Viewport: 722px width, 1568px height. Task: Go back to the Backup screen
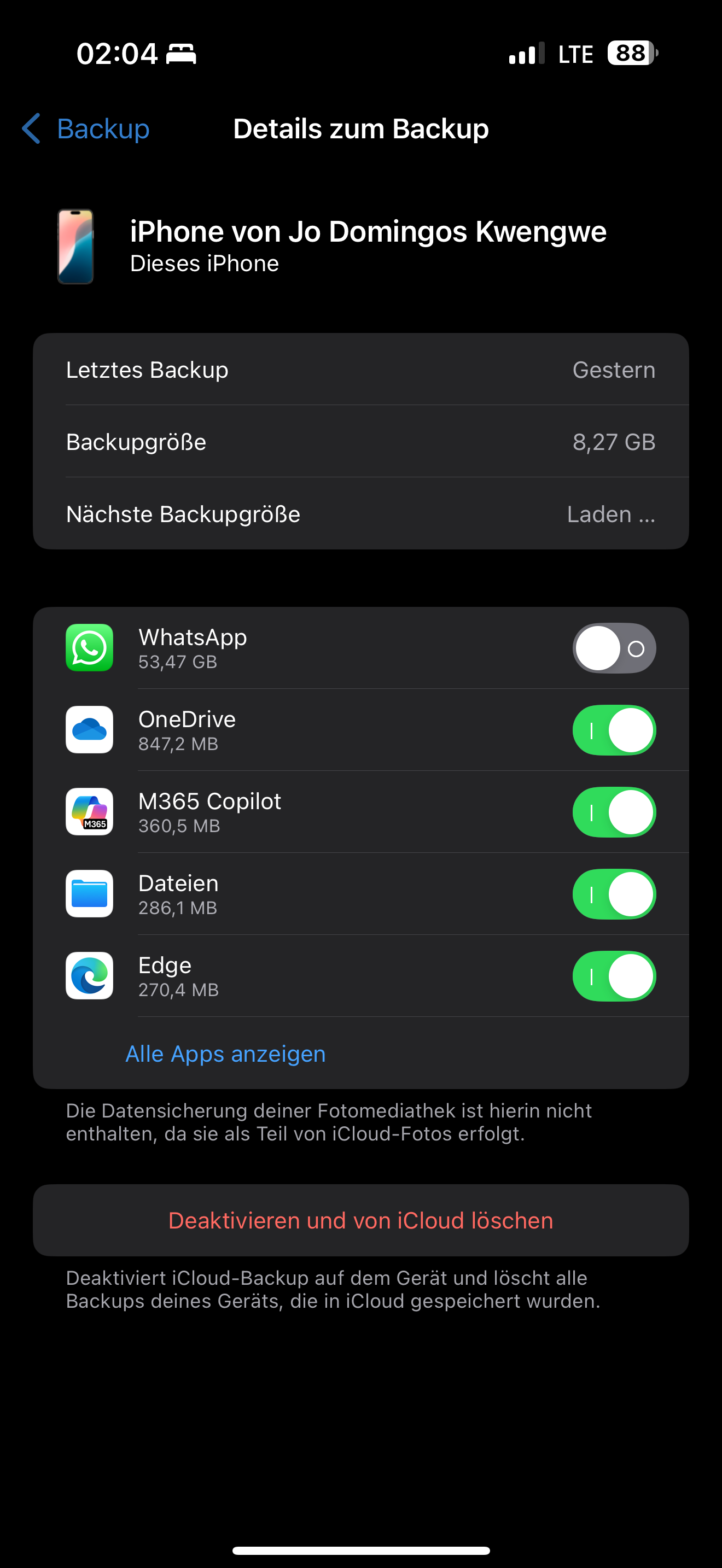click(86, 129)
